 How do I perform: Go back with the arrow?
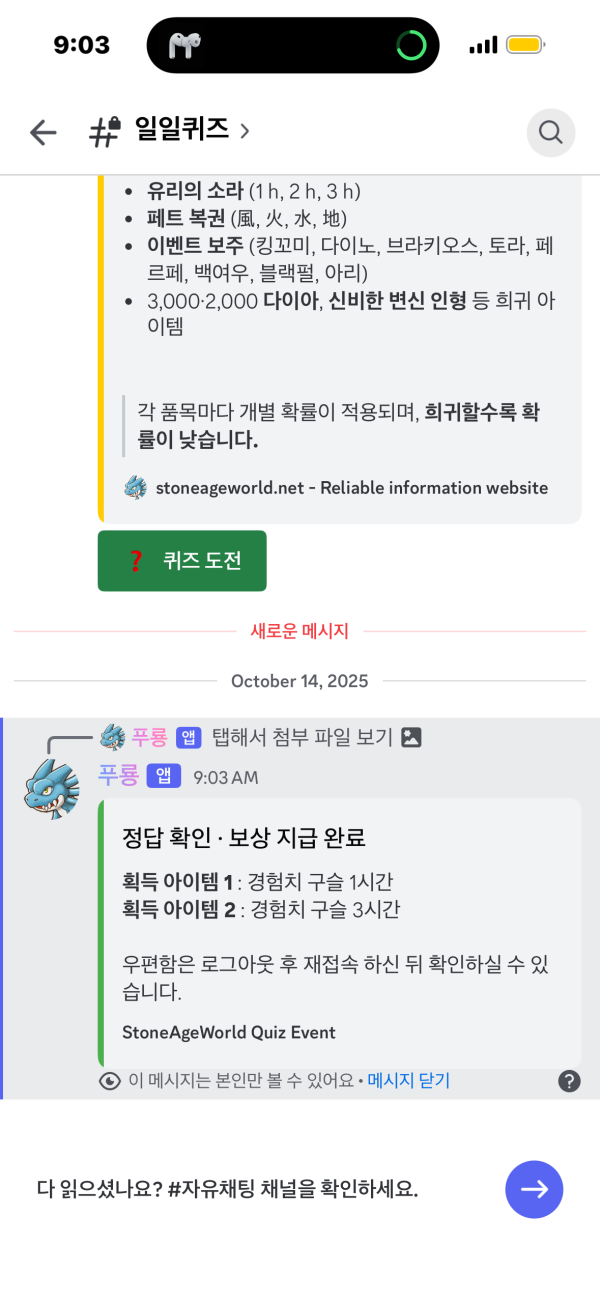coord(43,132)
